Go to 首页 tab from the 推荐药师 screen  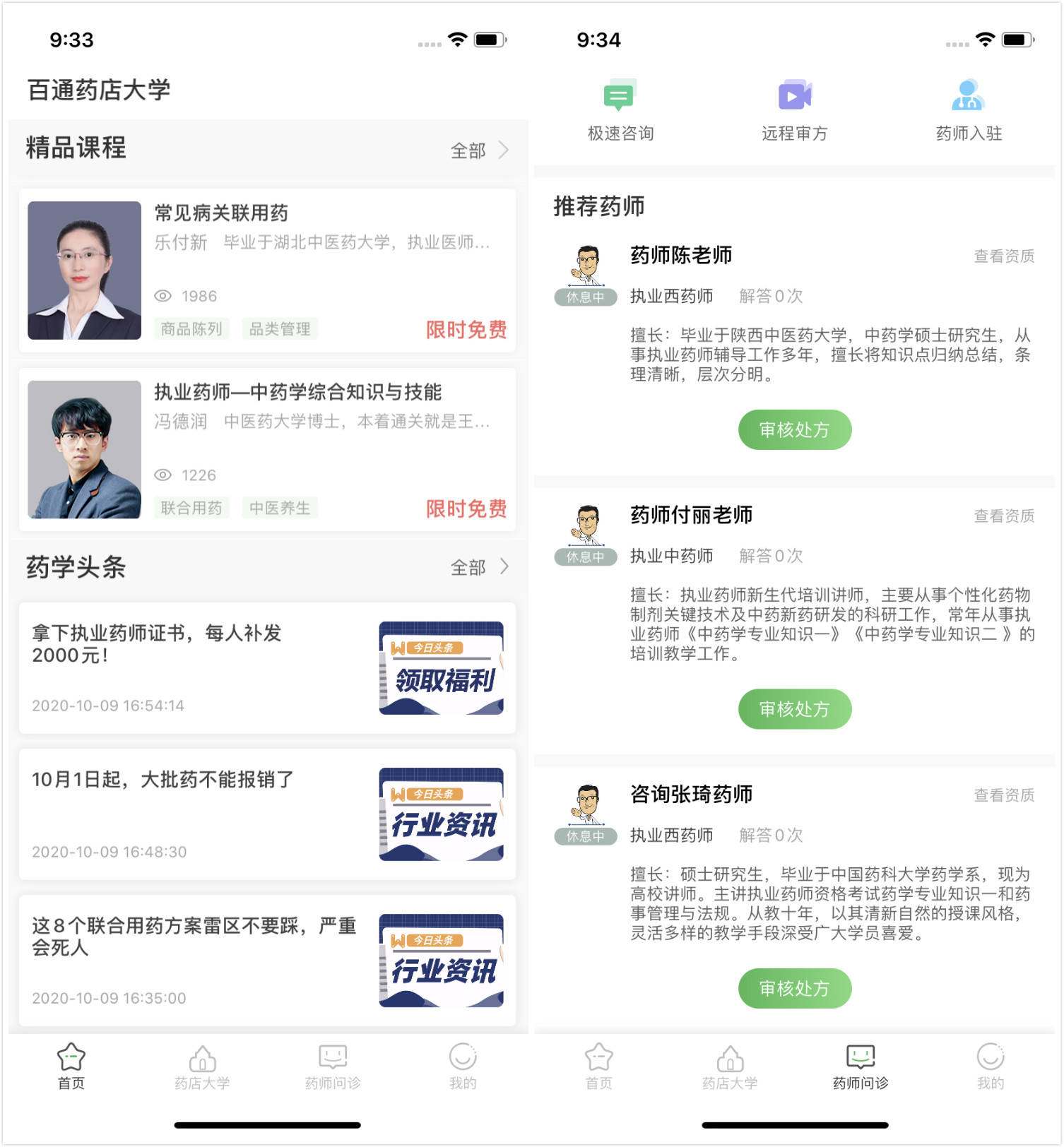click(x=598, y=1066)
